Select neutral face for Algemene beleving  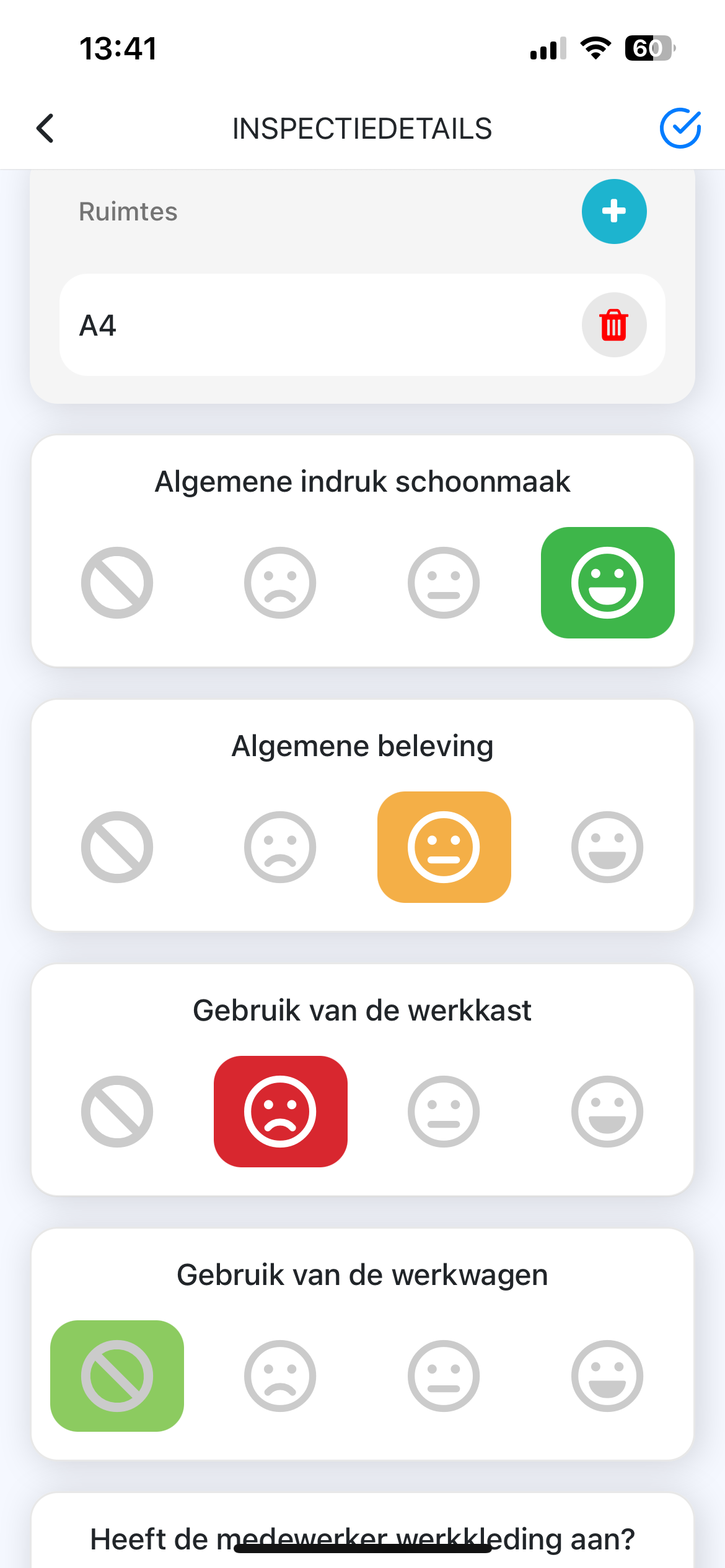tap(444, 847)
